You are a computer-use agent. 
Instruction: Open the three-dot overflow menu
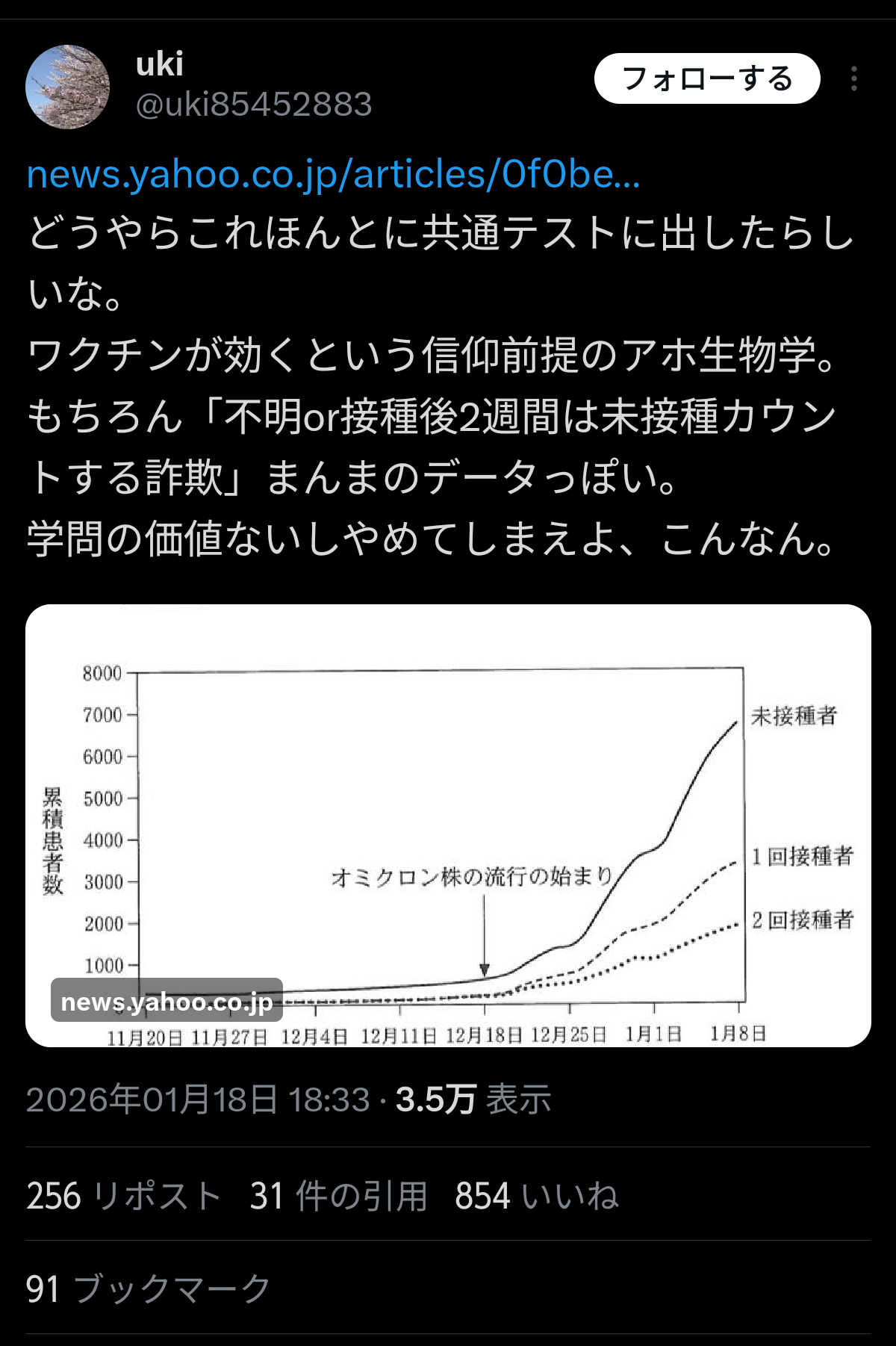(x=853, y=78)
